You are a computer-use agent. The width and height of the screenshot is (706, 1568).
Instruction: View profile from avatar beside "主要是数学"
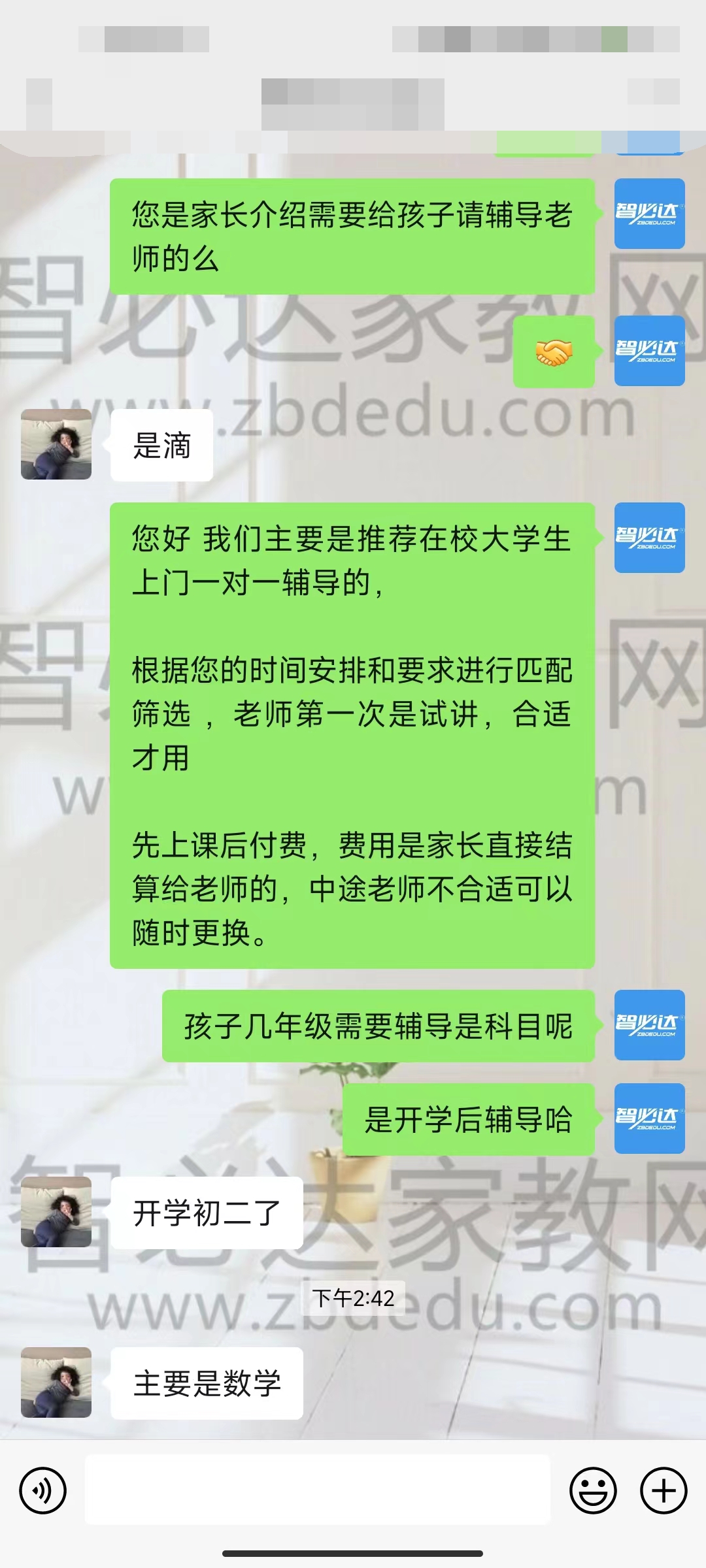(x=56, y=1382)
